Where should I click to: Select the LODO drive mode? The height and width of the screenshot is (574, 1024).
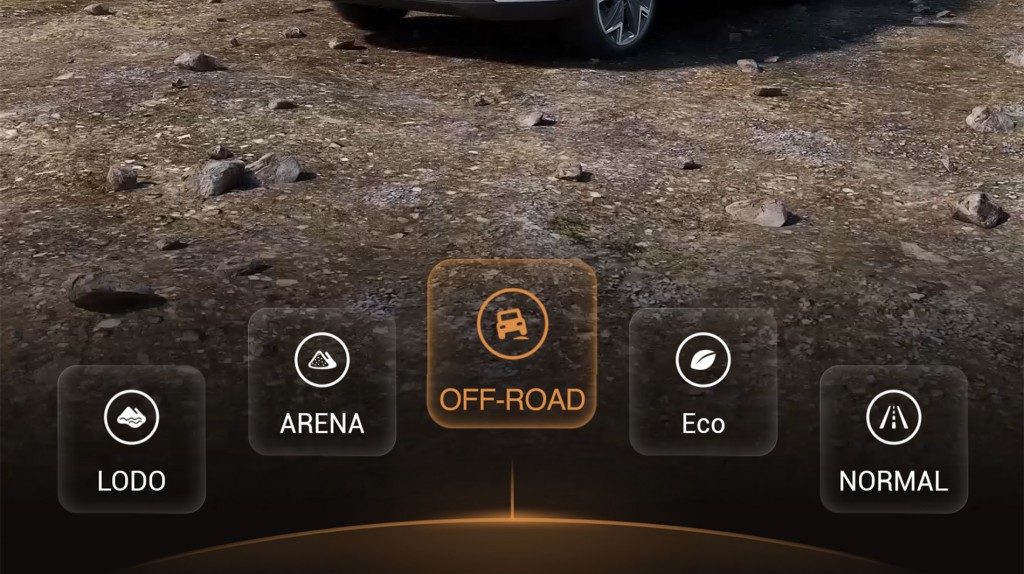point(131,439)
